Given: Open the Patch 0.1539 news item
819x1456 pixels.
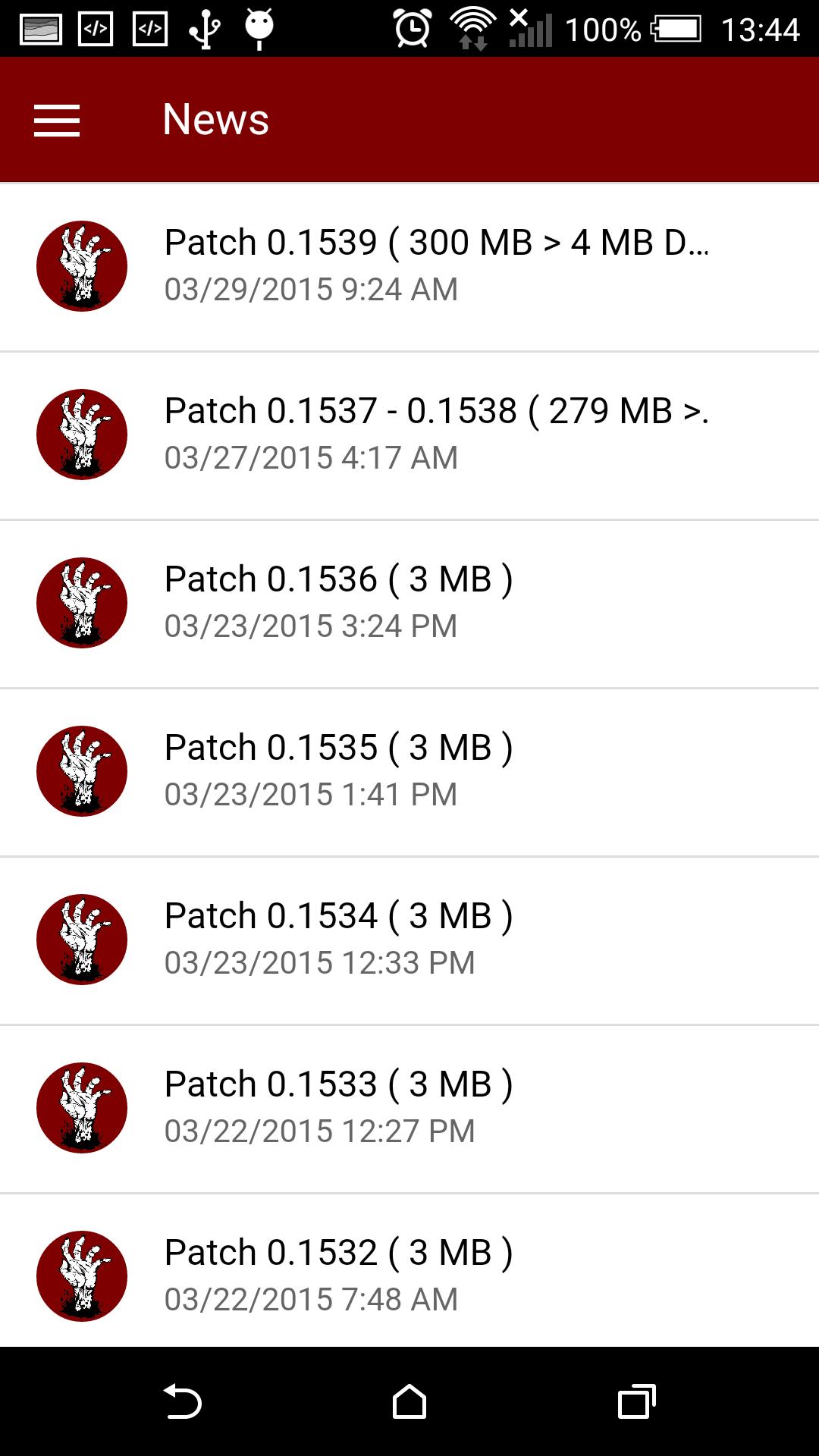Looking at the screenshot, I should [409, 267].
